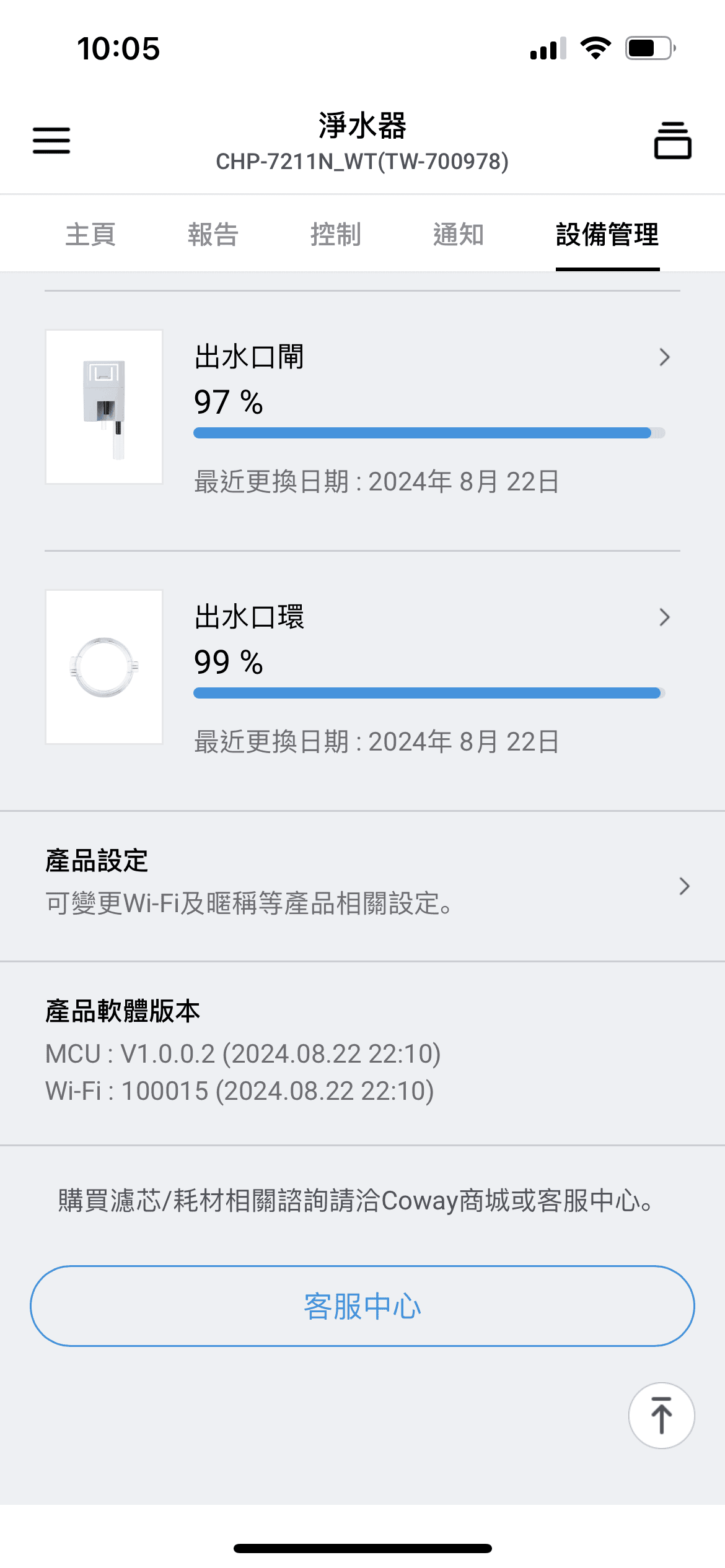Tap the 客服中心 button

(362, 1305)
